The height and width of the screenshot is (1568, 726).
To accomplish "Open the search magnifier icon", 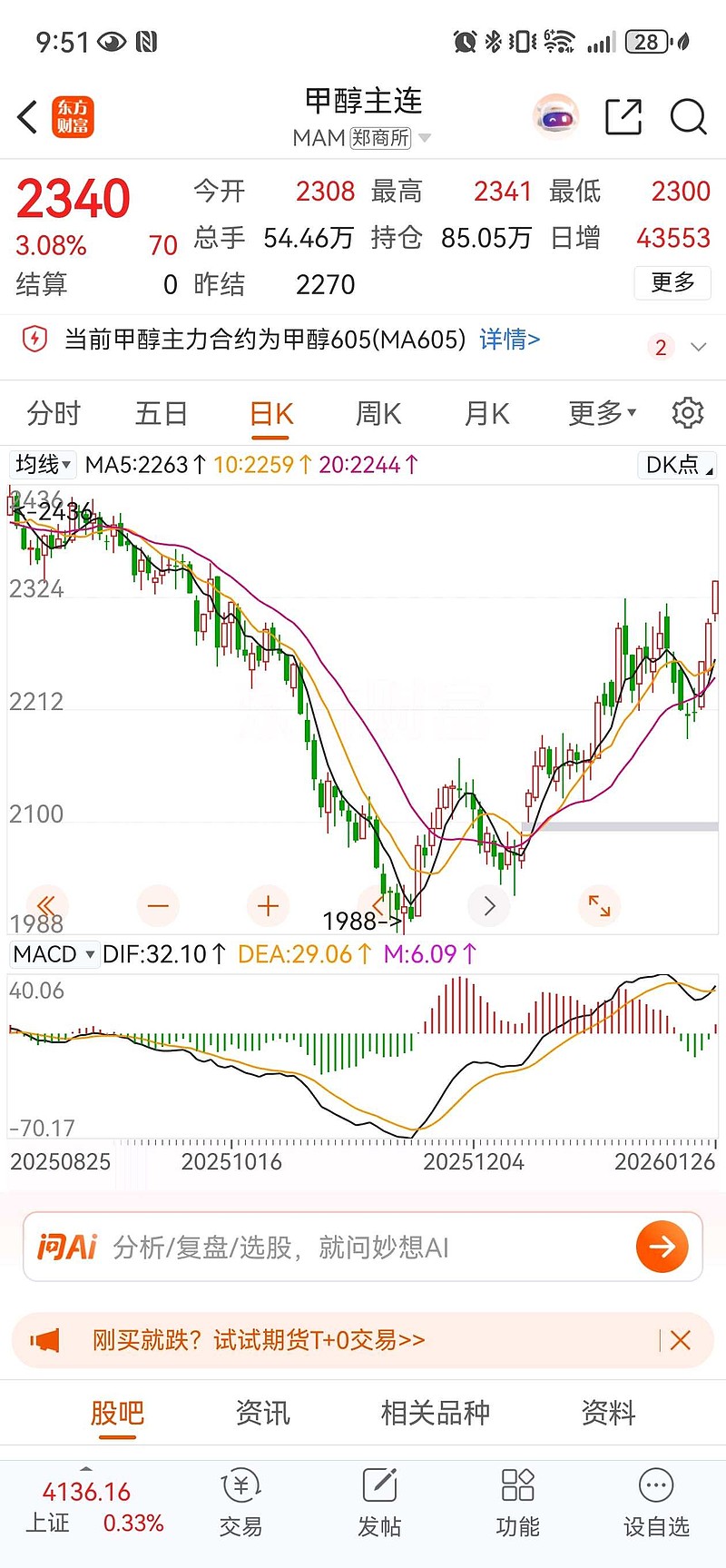I will tap(687, 117).
